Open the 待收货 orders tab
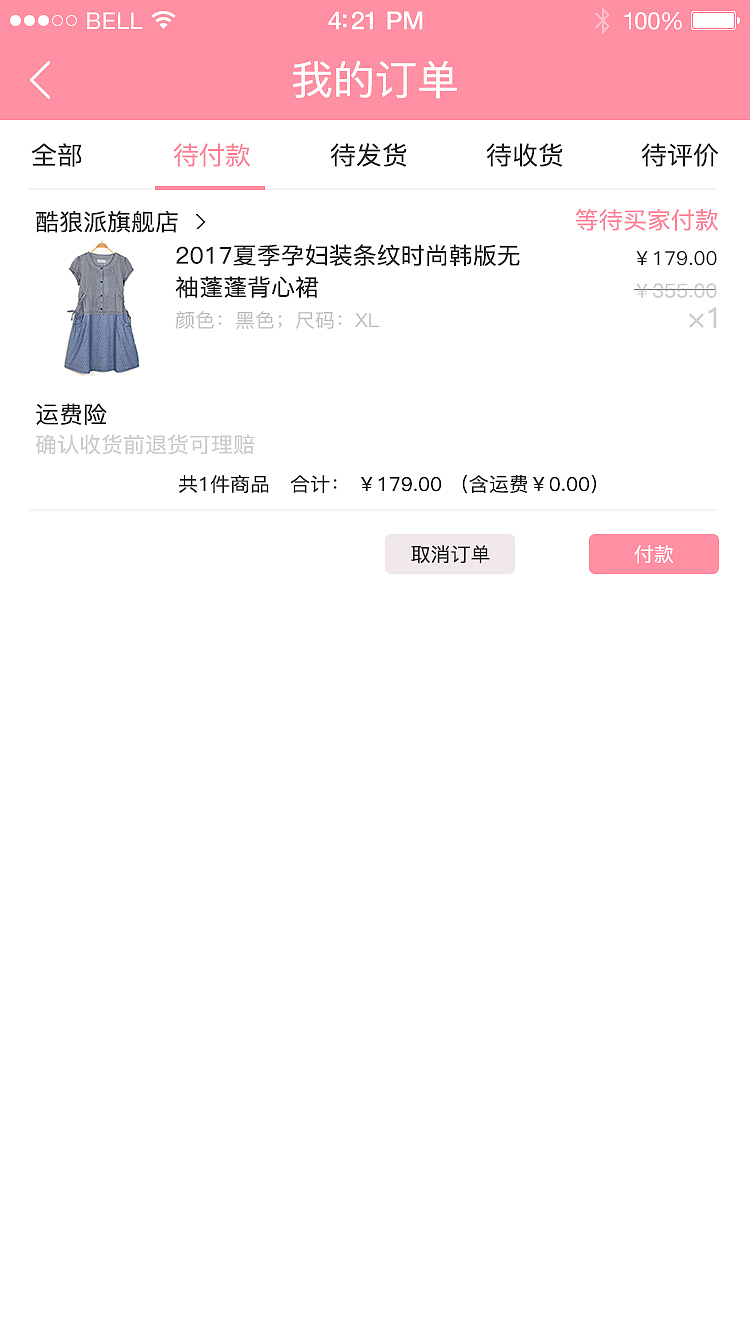The width and height of the screenshot is (750, 1334). coord(524,155)
